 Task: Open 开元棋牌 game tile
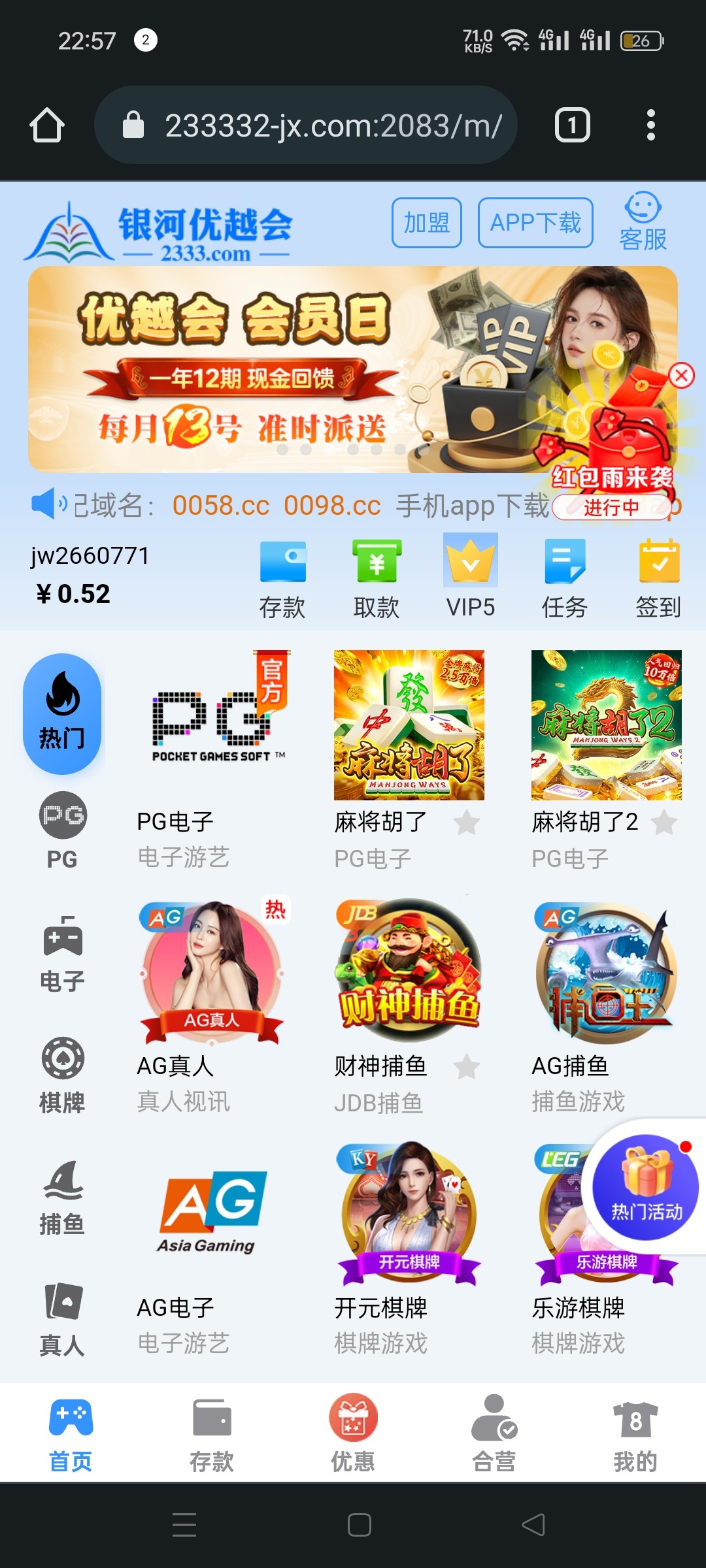[409, 1215]
